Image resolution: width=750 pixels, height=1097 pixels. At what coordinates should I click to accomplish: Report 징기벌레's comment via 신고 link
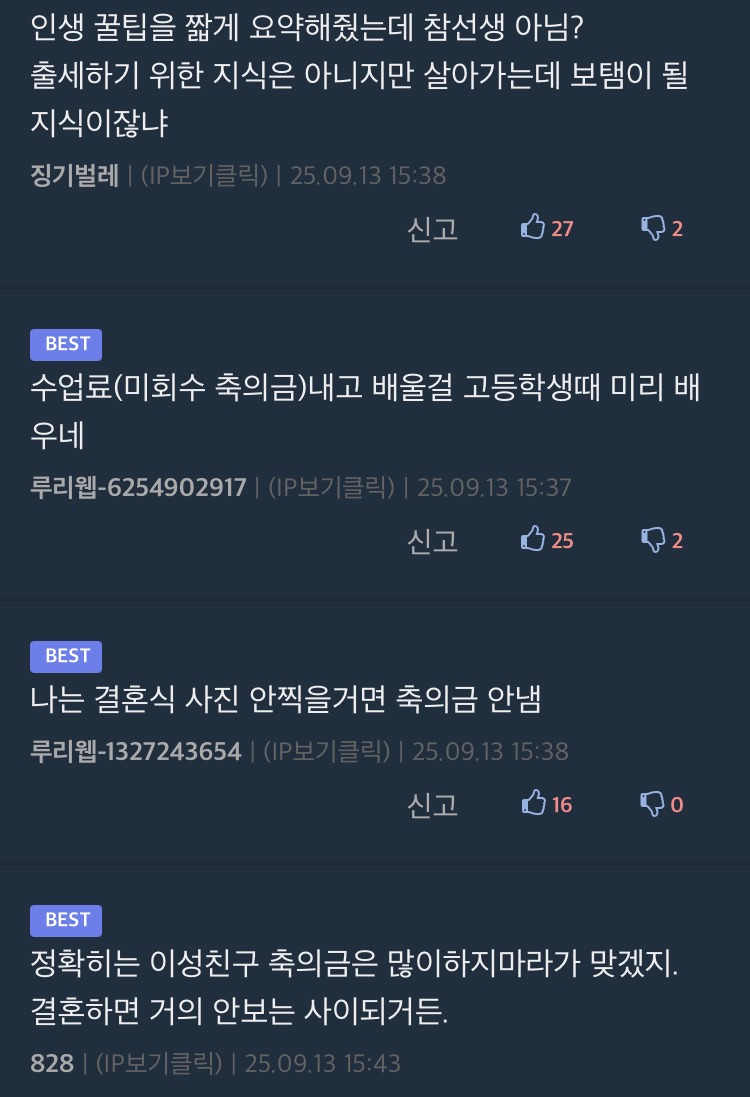tap(432, 229)
